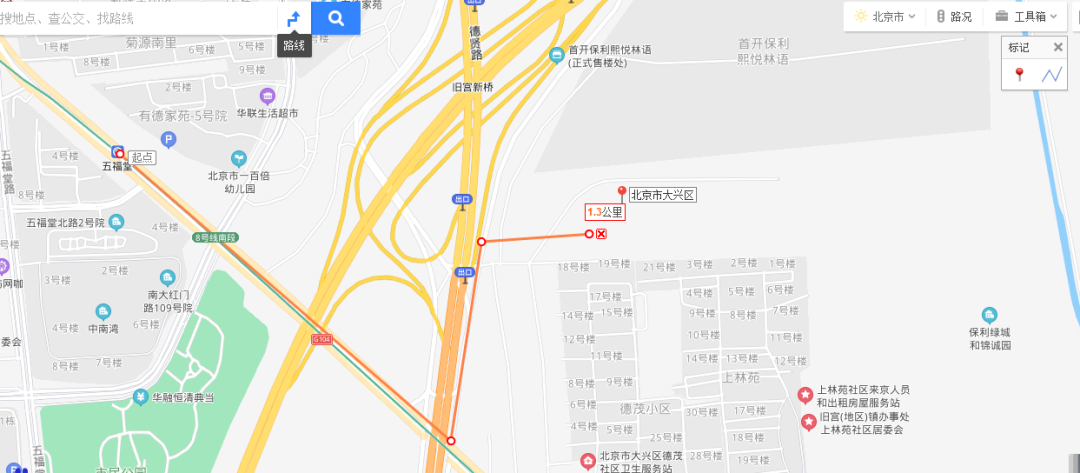Select 华联生活超市 on the map

267,96
